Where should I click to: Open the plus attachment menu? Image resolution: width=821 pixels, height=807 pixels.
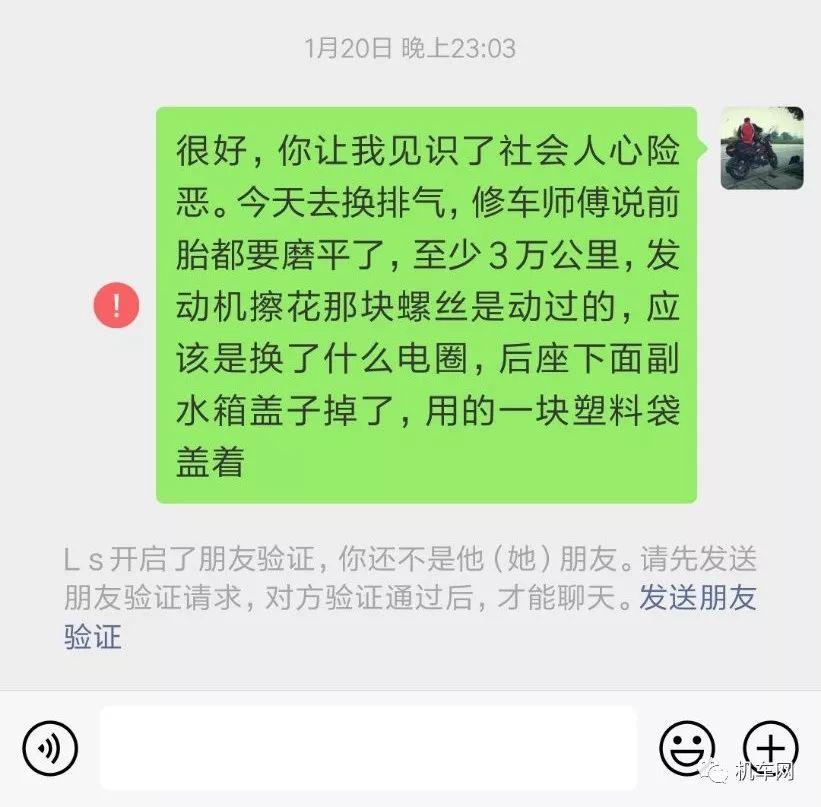click(x=770, y=747)
